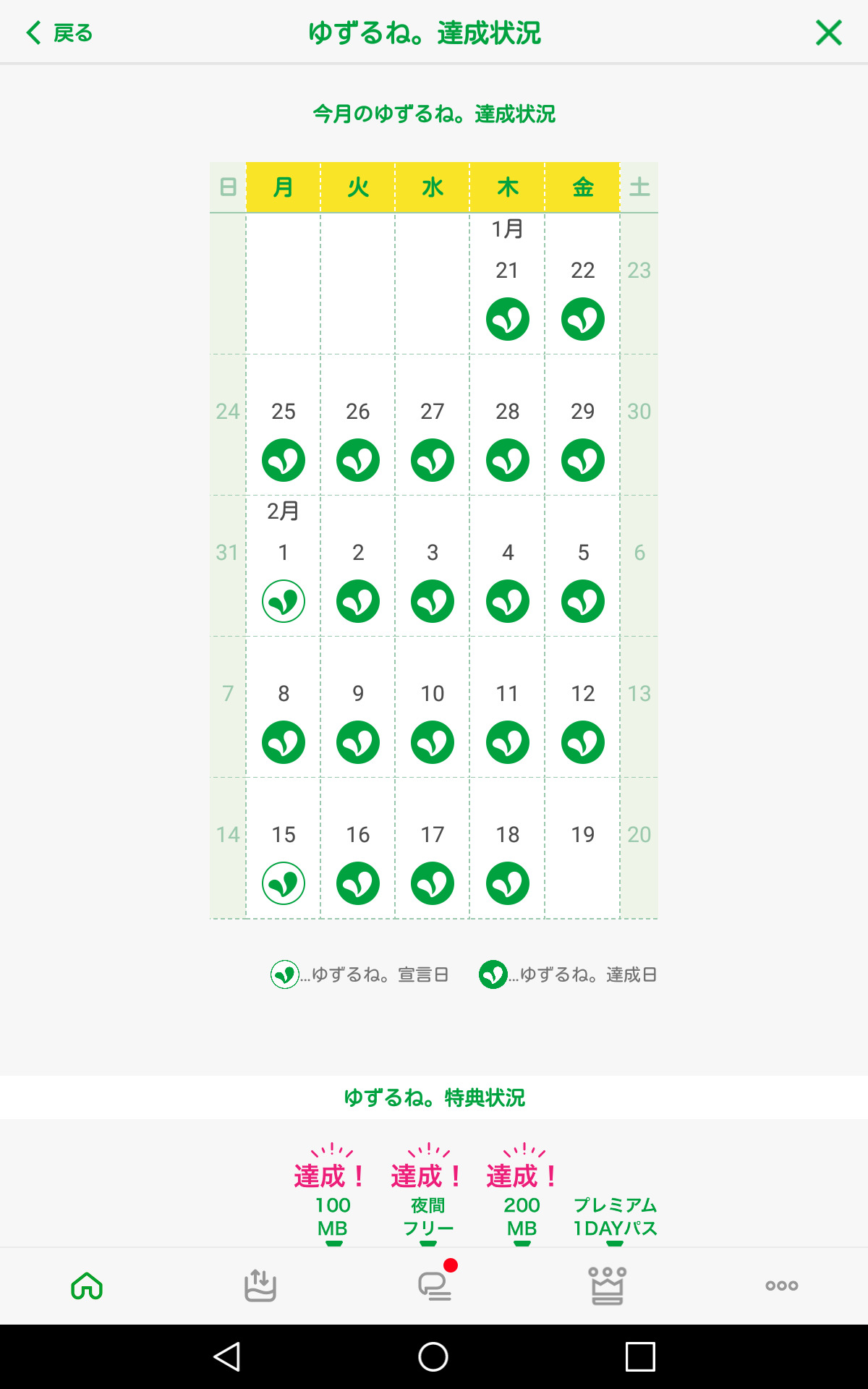The height and width of the screenshot is (1389, 868).
Task: Open the home tab in bottom navigation
Action: click(87, 1286)
